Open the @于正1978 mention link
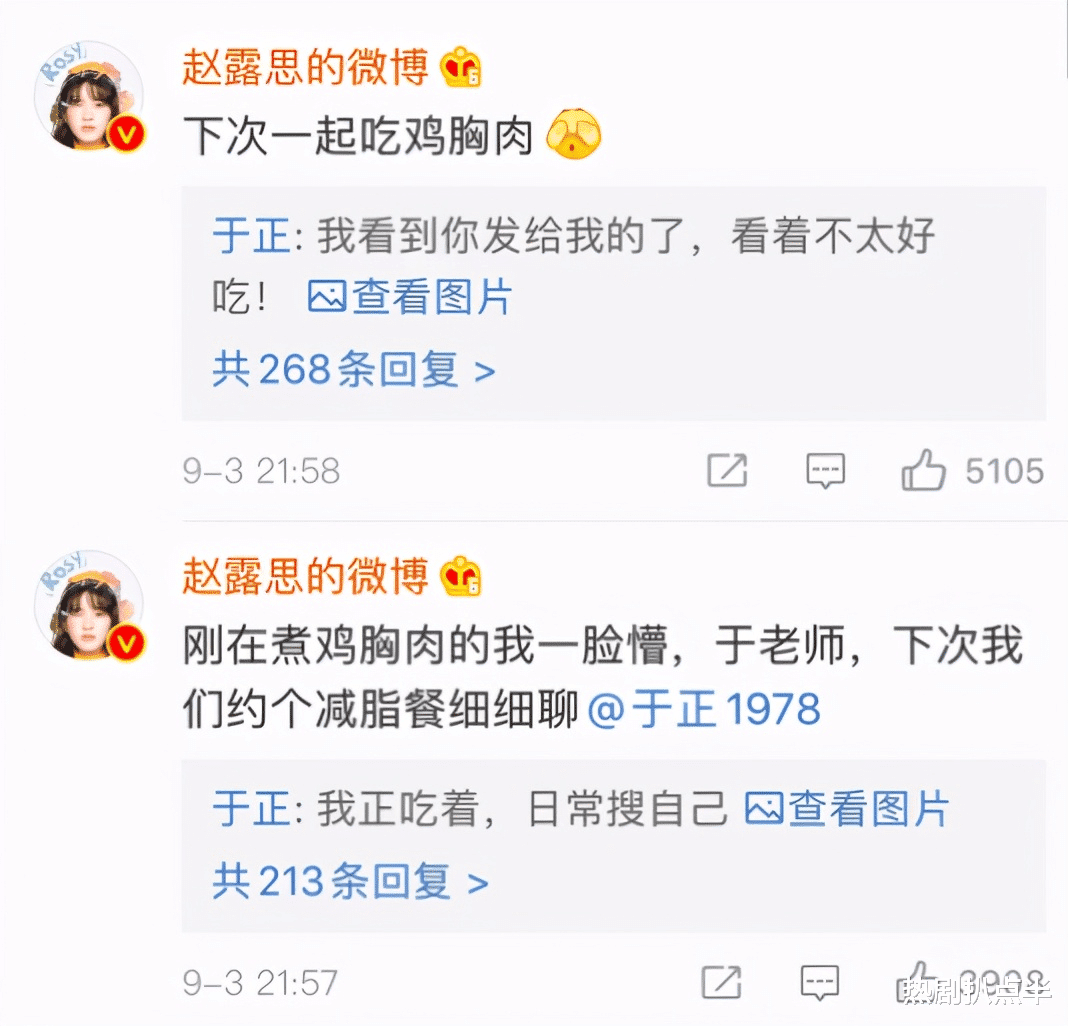Screen dimensions: 1068x1026 point(704,710)
